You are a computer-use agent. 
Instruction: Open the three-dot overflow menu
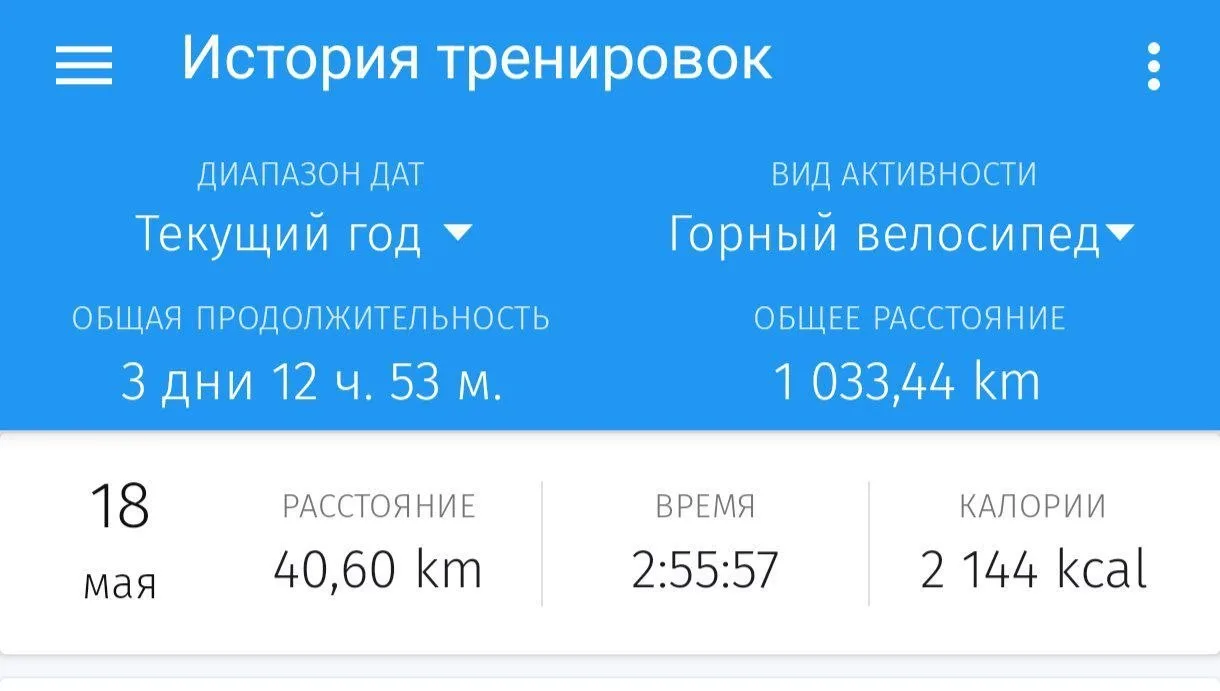(1153, 66)
